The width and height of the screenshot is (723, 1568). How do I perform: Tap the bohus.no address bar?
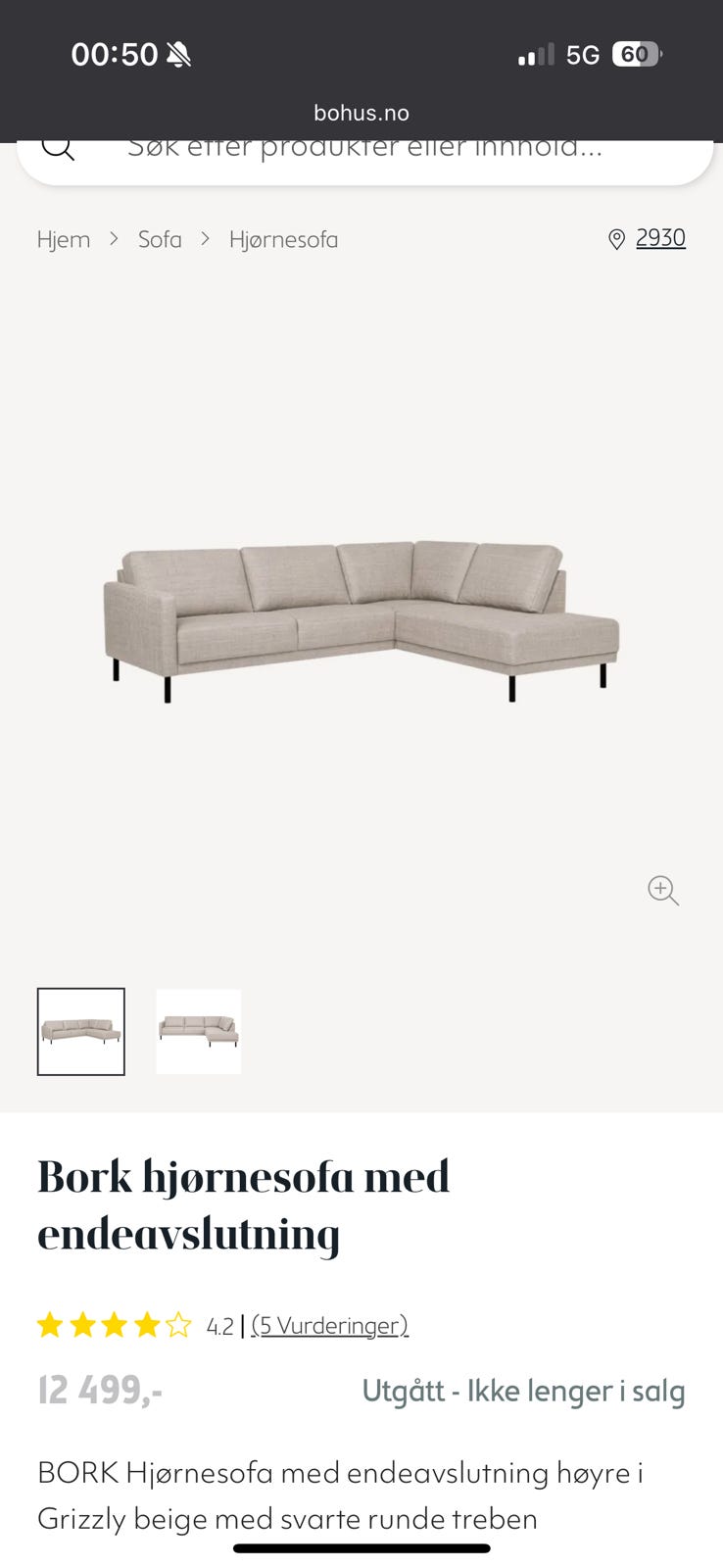[361, 113]
